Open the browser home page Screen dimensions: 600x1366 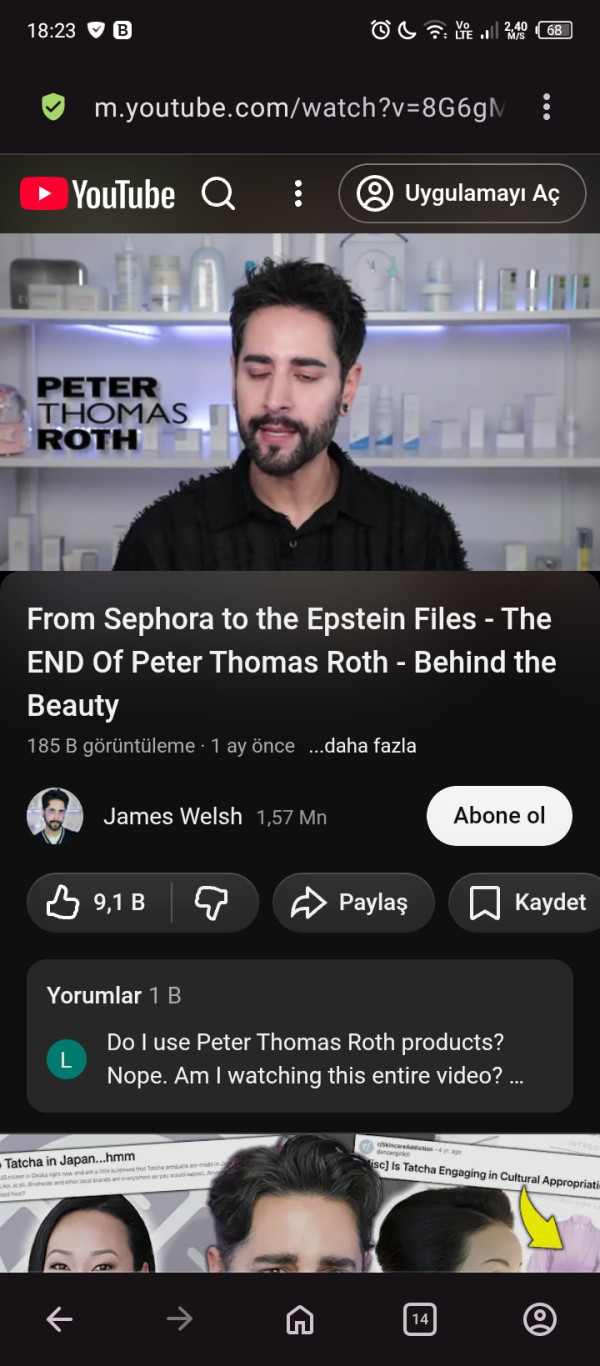click(x=299, y=1320)
